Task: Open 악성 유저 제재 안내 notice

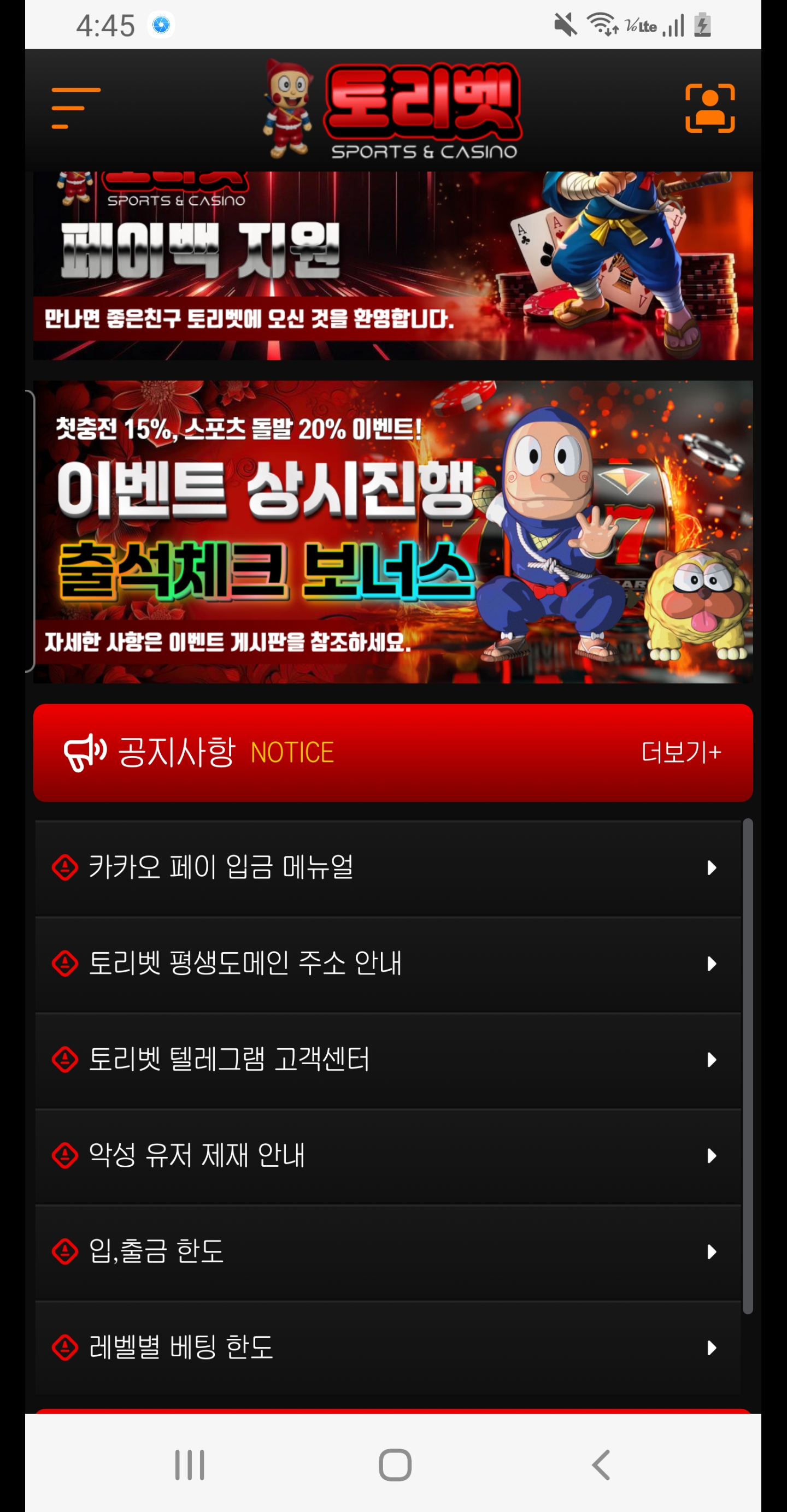Action: coord(387,1156)
